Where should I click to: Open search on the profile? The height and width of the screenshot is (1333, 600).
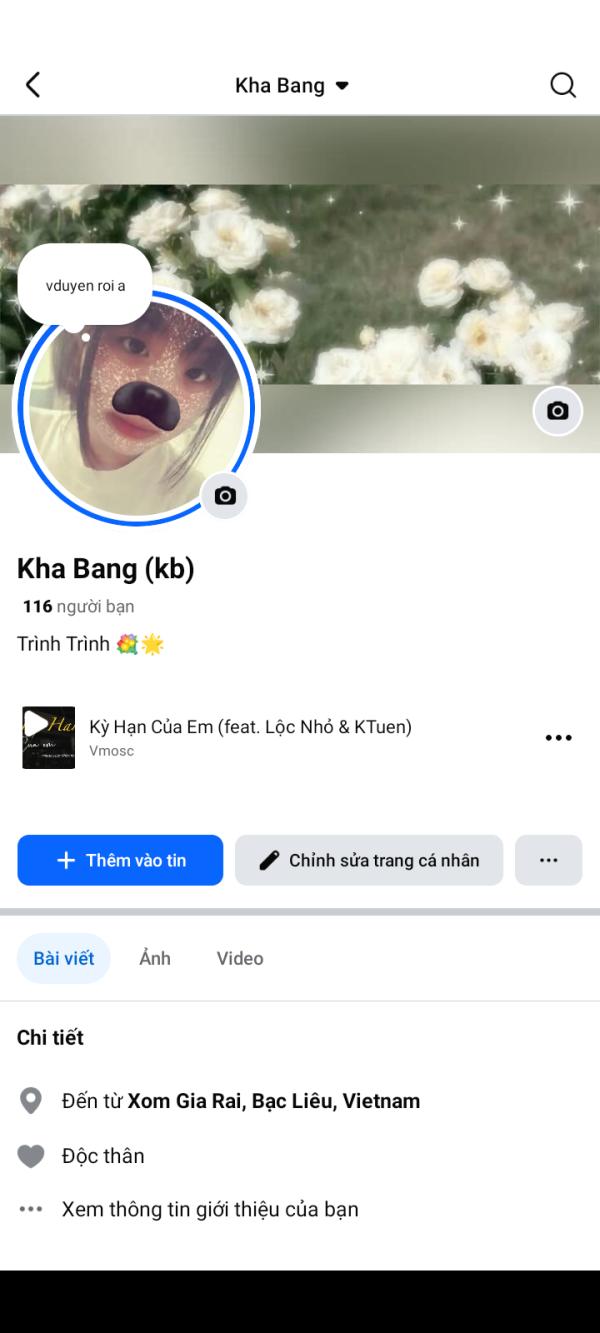563,85
